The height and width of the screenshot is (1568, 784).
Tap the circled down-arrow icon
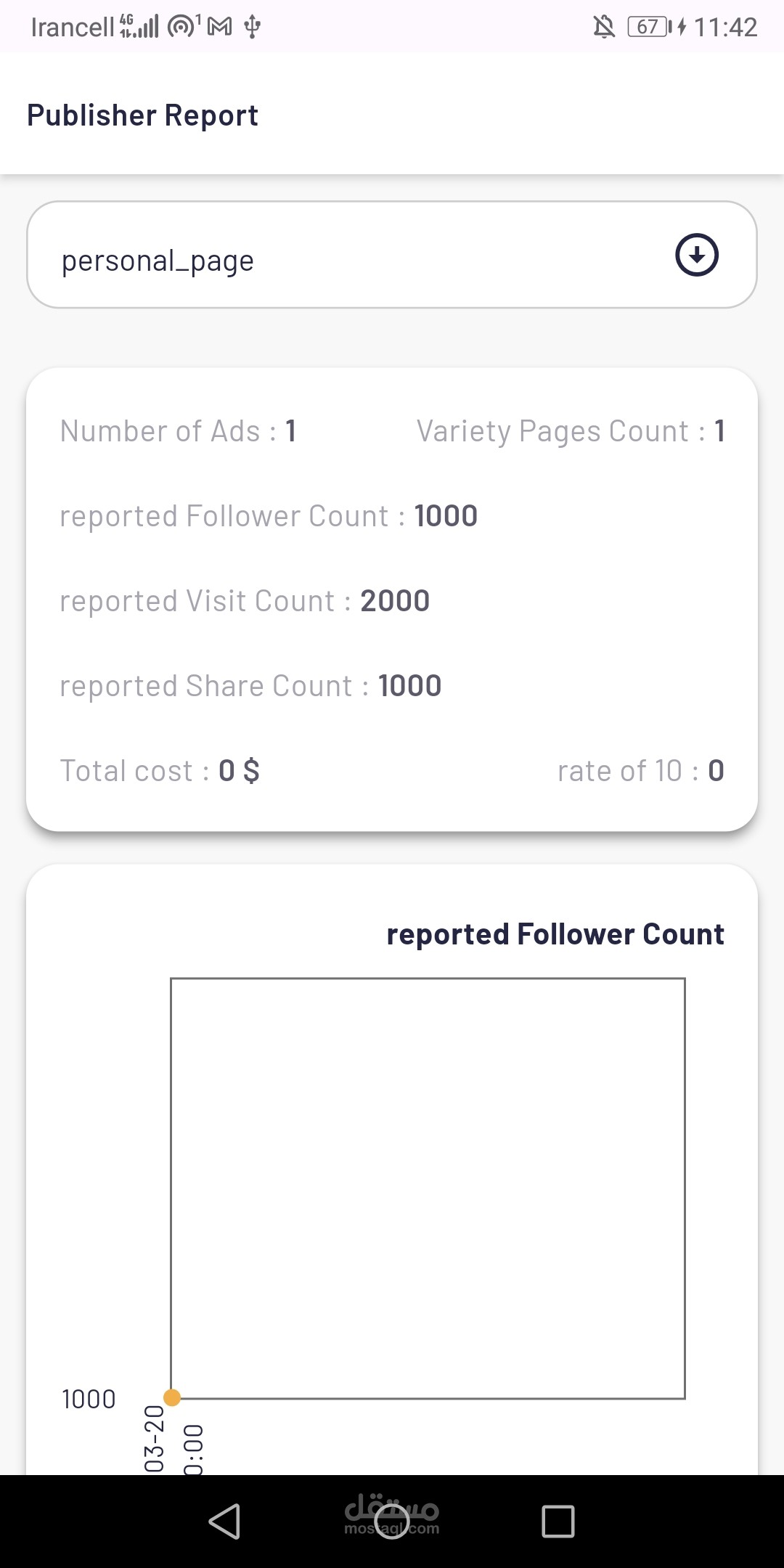click(x=697, y=255)
